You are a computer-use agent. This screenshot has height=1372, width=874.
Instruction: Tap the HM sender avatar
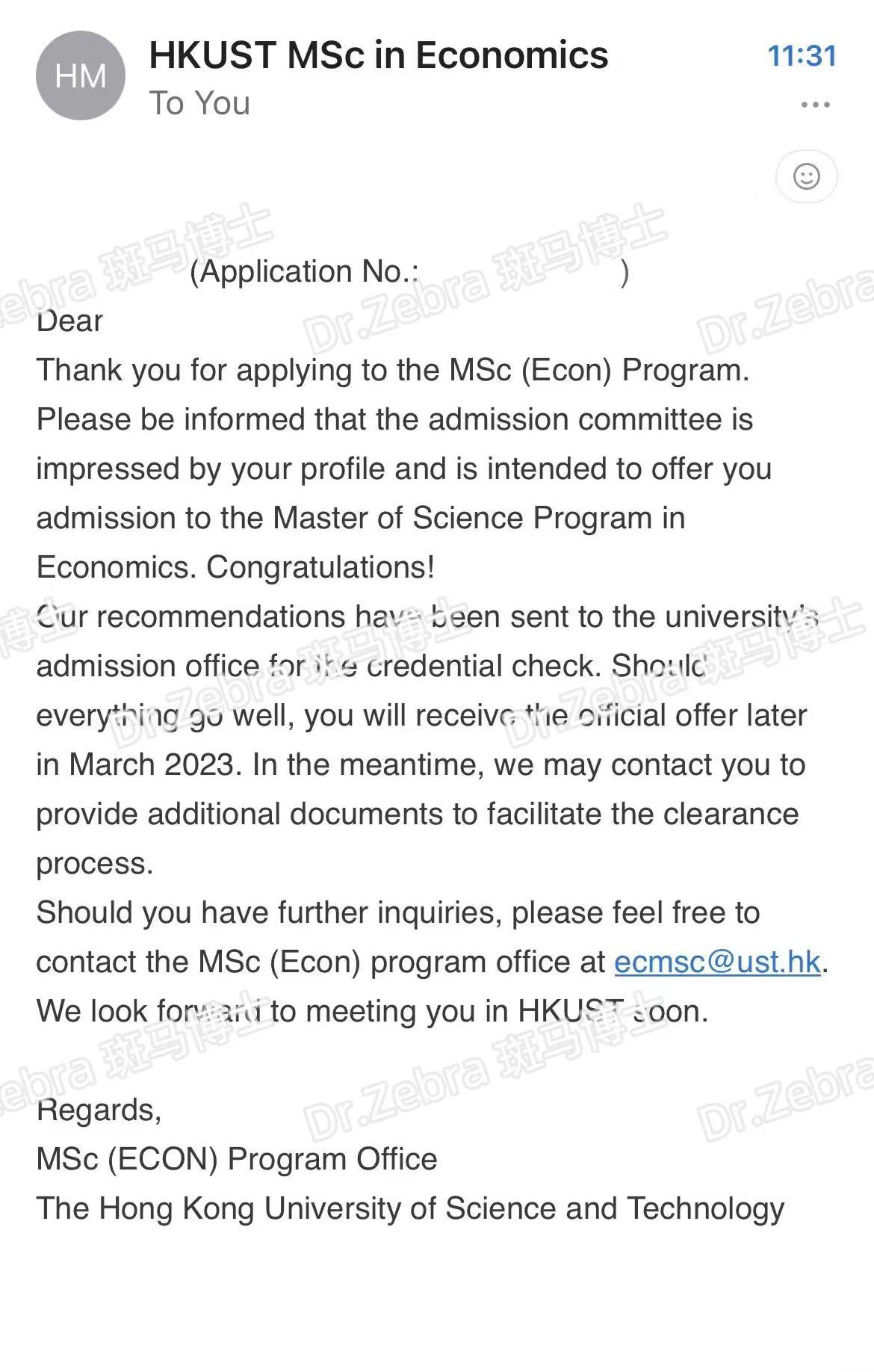tap(81, 75)
